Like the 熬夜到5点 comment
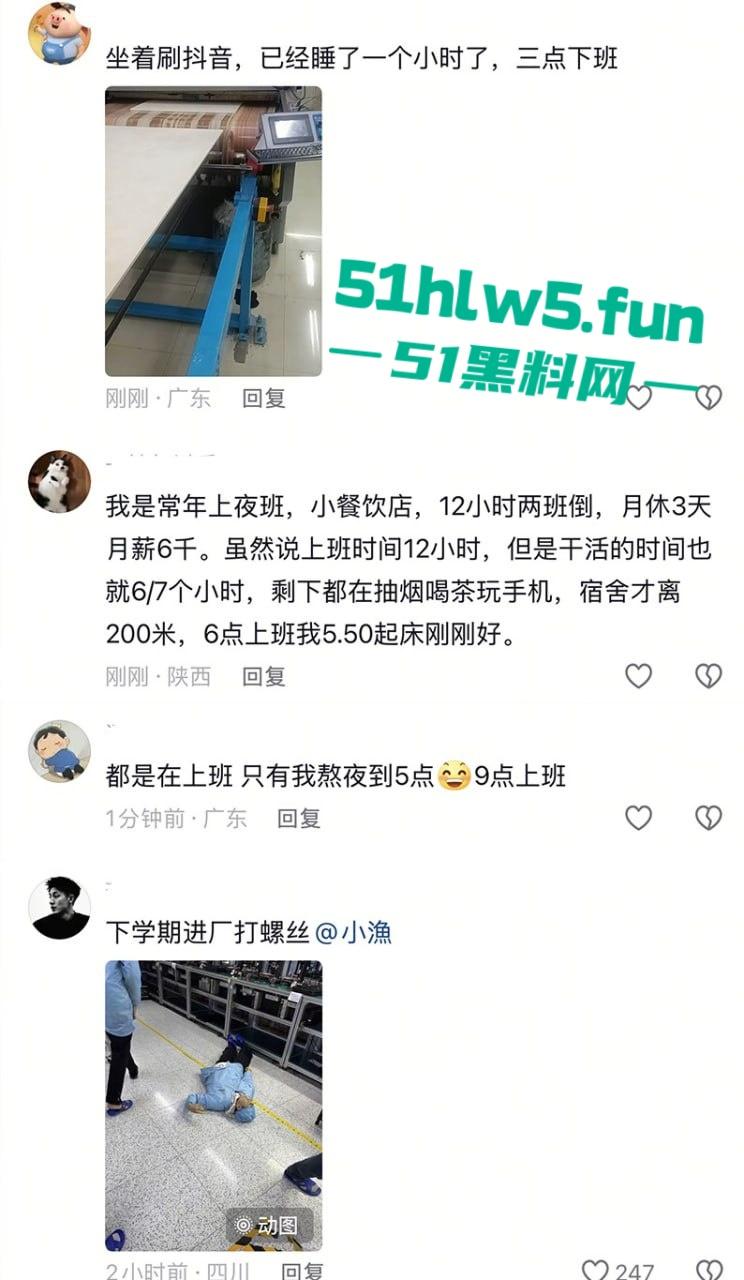744x1280 pixels. (637, 817)
